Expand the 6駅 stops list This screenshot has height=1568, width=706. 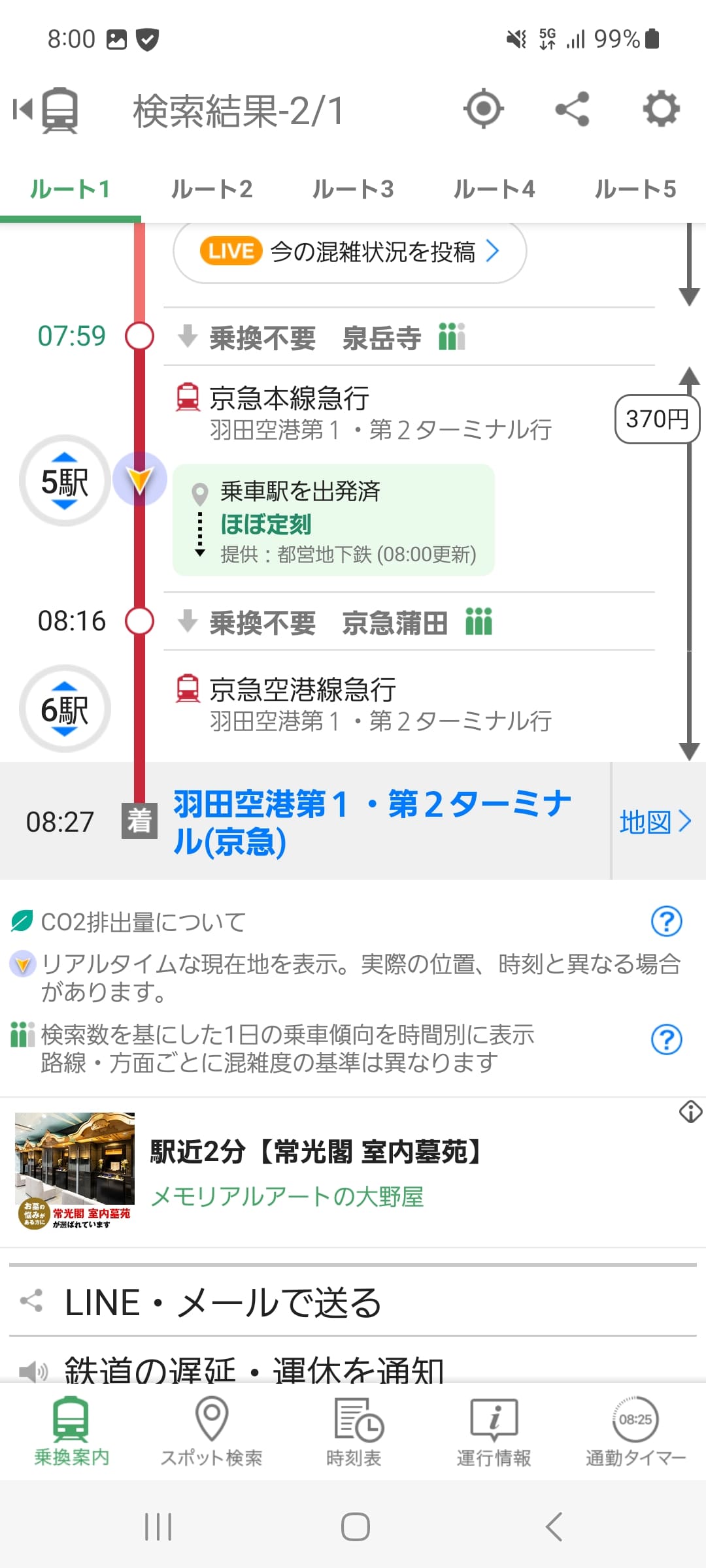click(x=65, y=709)
